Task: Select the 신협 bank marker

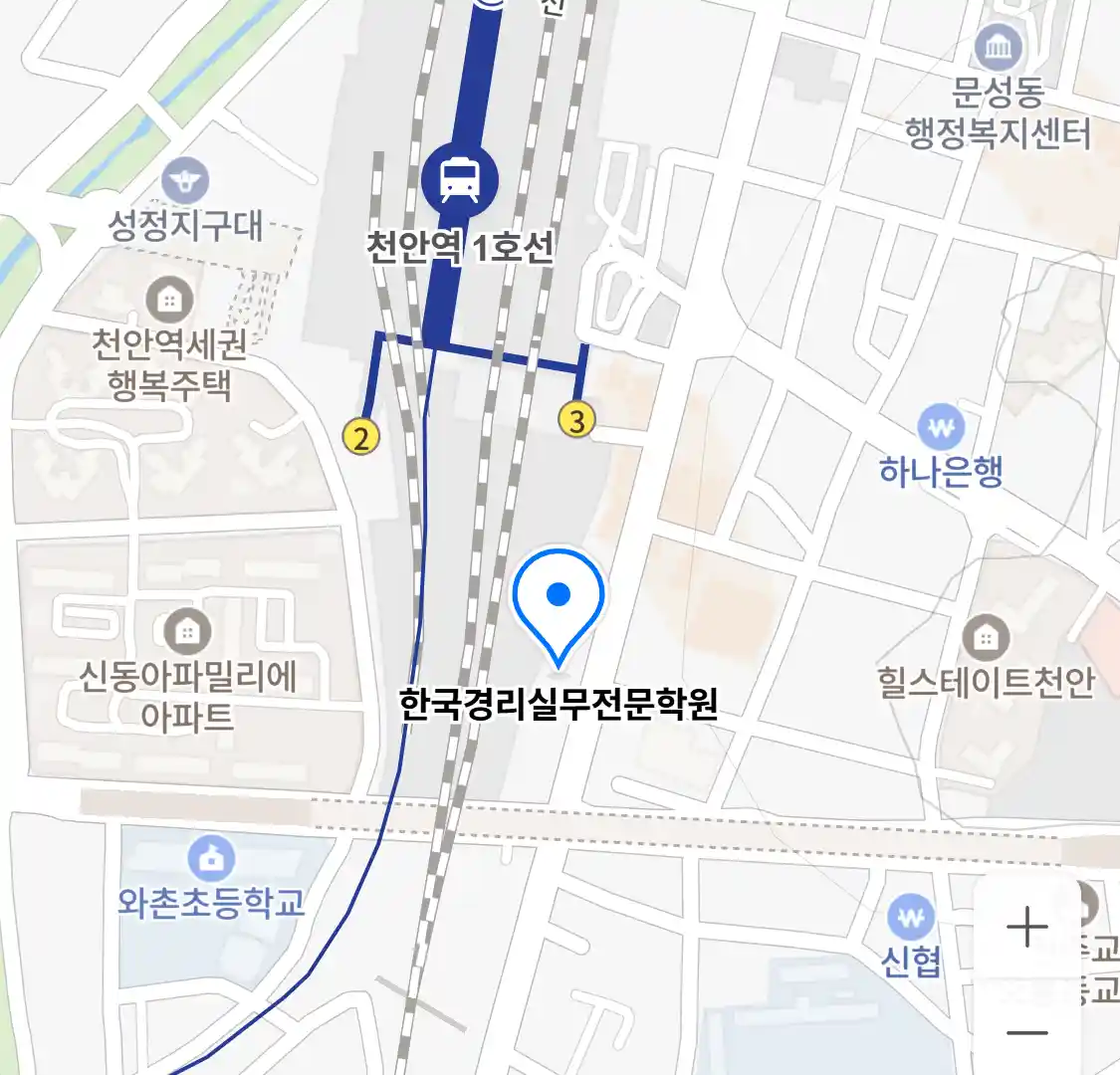Action: pos(911,918)
